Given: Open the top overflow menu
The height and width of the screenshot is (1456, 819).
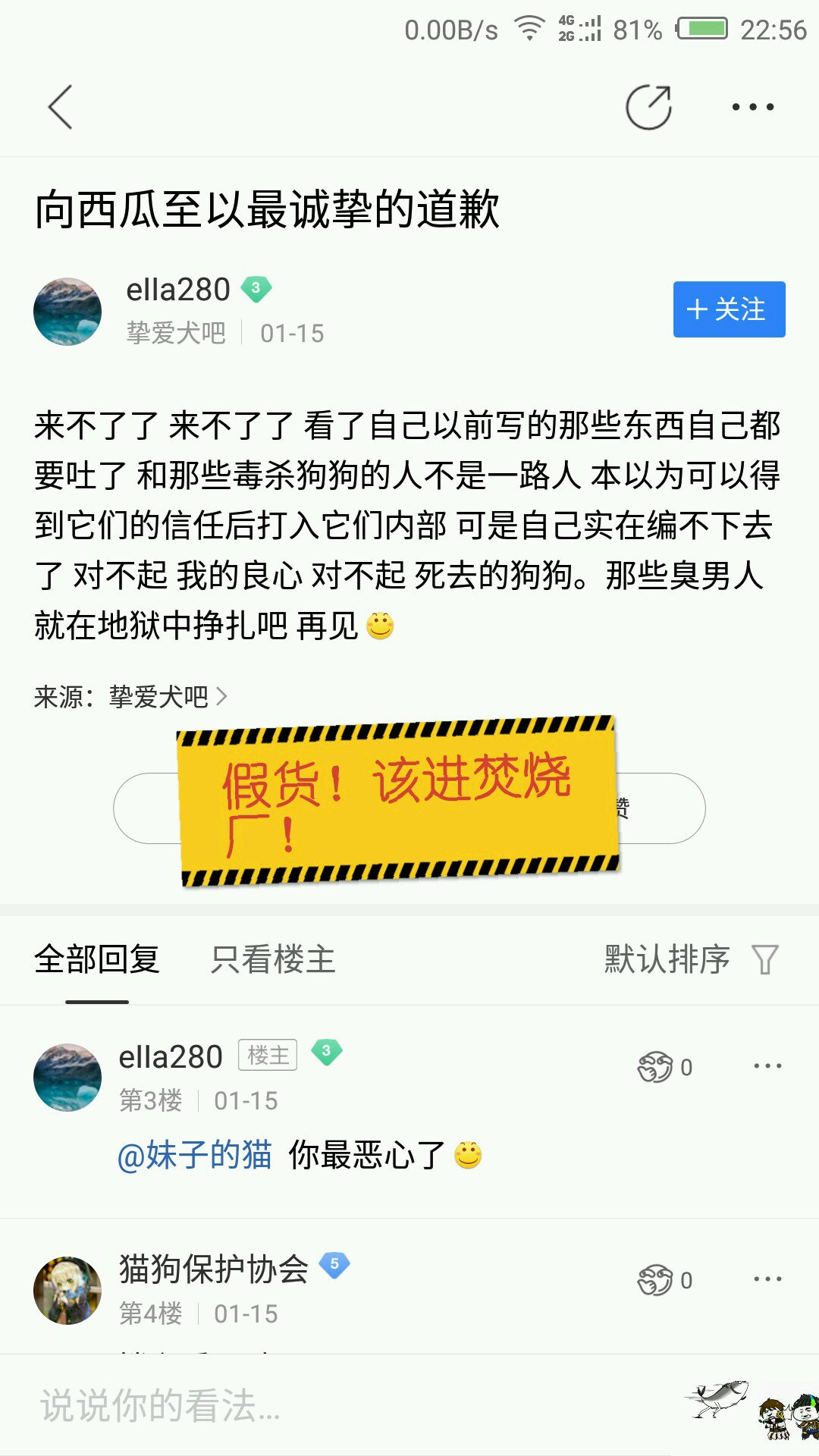Looking at the screenshot, I should click(752, 107).
